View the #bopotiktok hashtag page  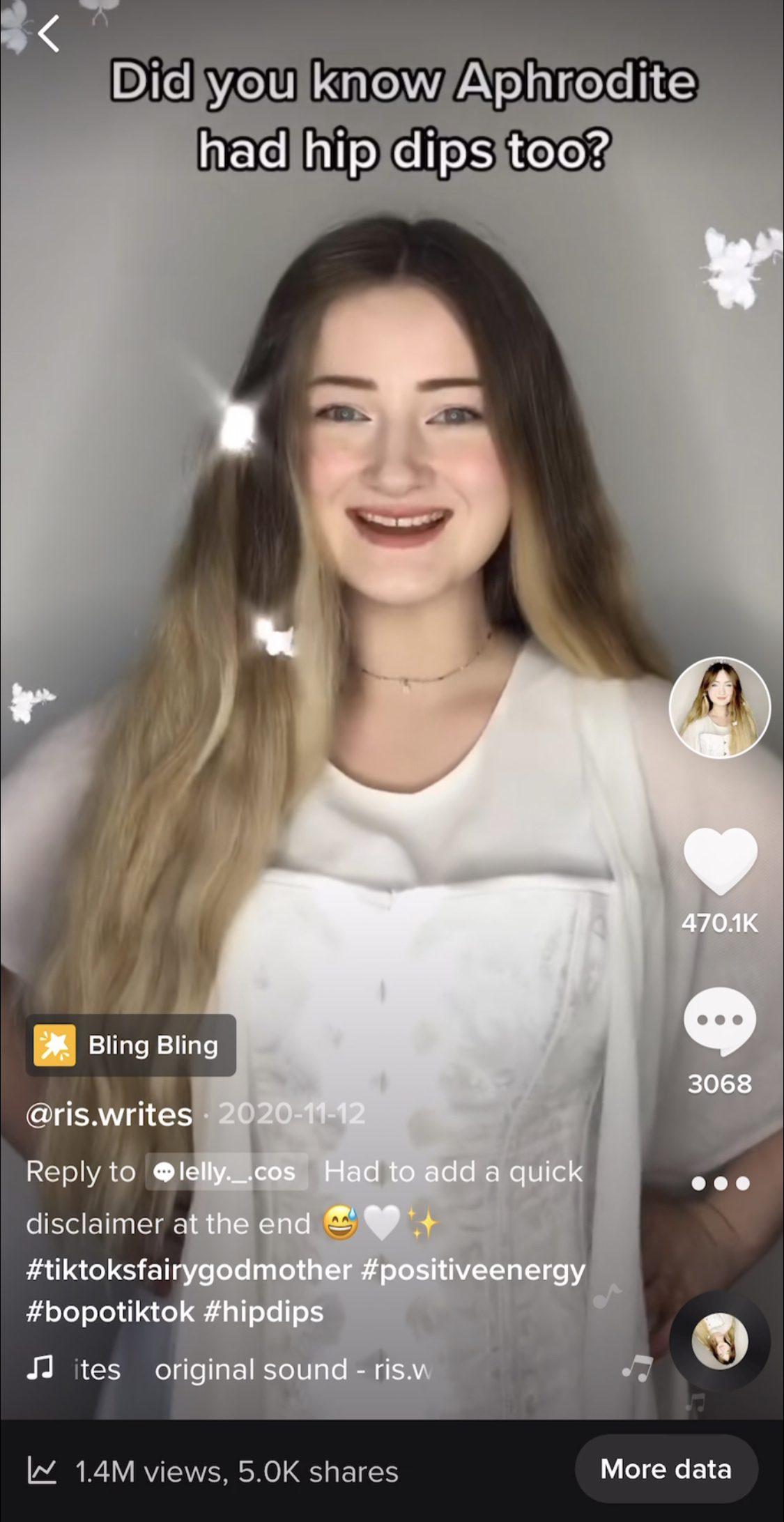pos(110,1312)
